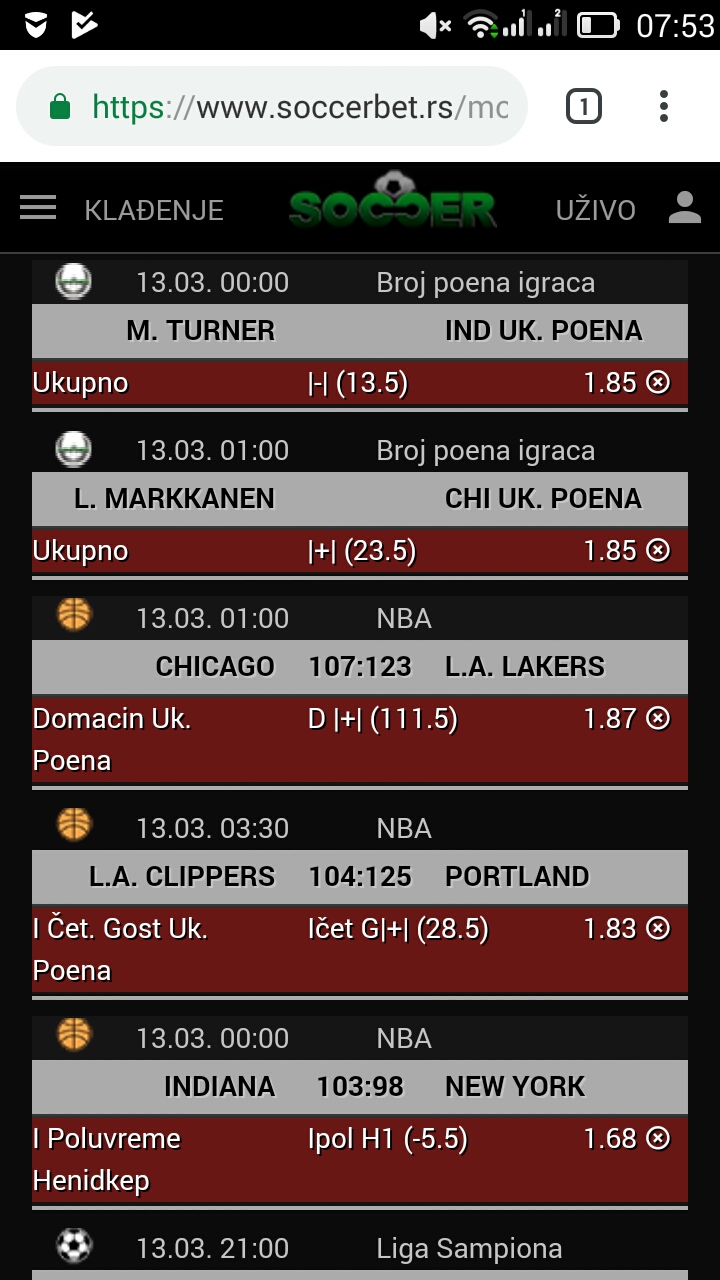Remove the L.A. Clippers vs Portland 1.83 bet

tap(658, 928)
